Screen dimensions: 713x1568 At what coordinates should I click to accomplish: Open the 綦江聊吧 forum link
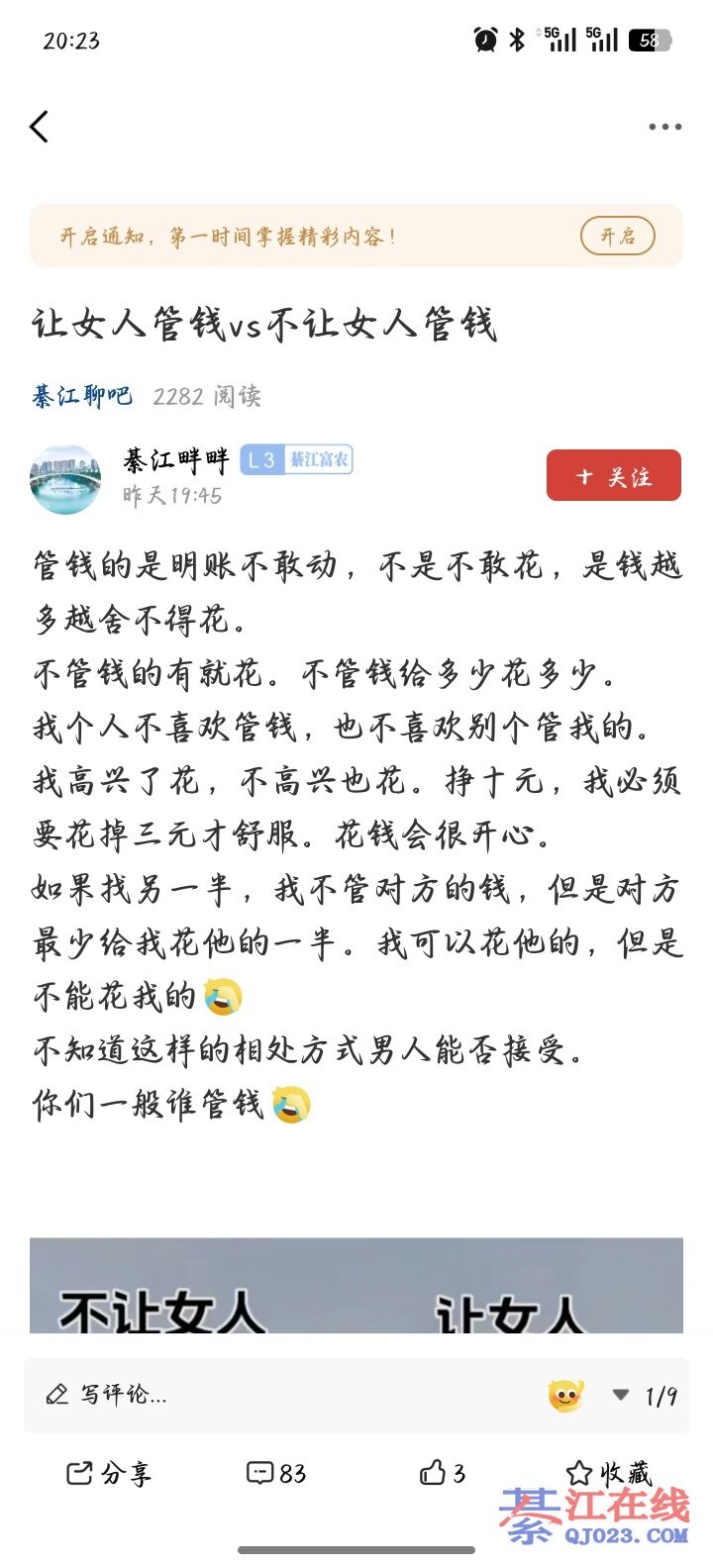click(x=81, y=397)
